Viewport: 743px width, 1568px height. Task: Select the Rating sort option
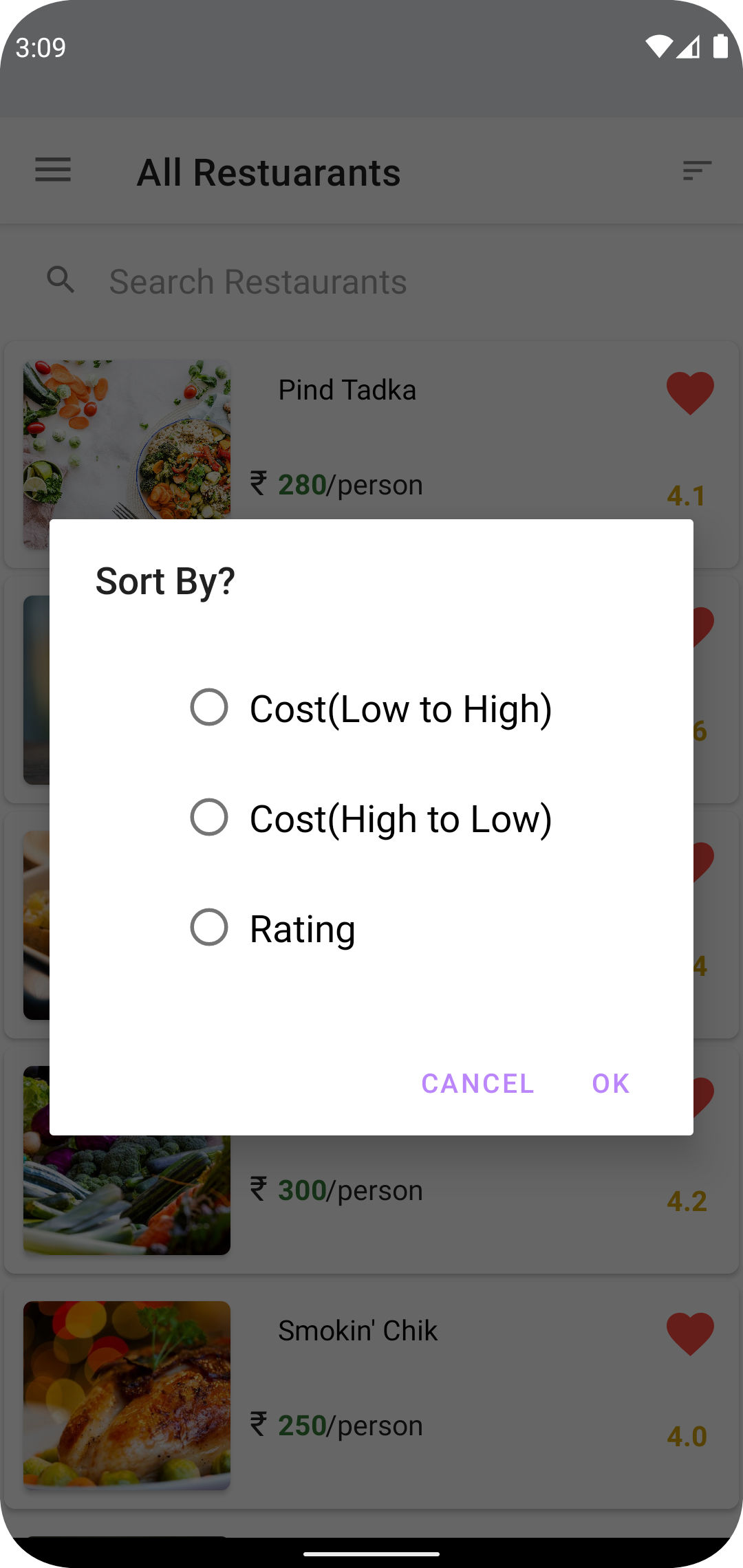[x=209, y=928]
